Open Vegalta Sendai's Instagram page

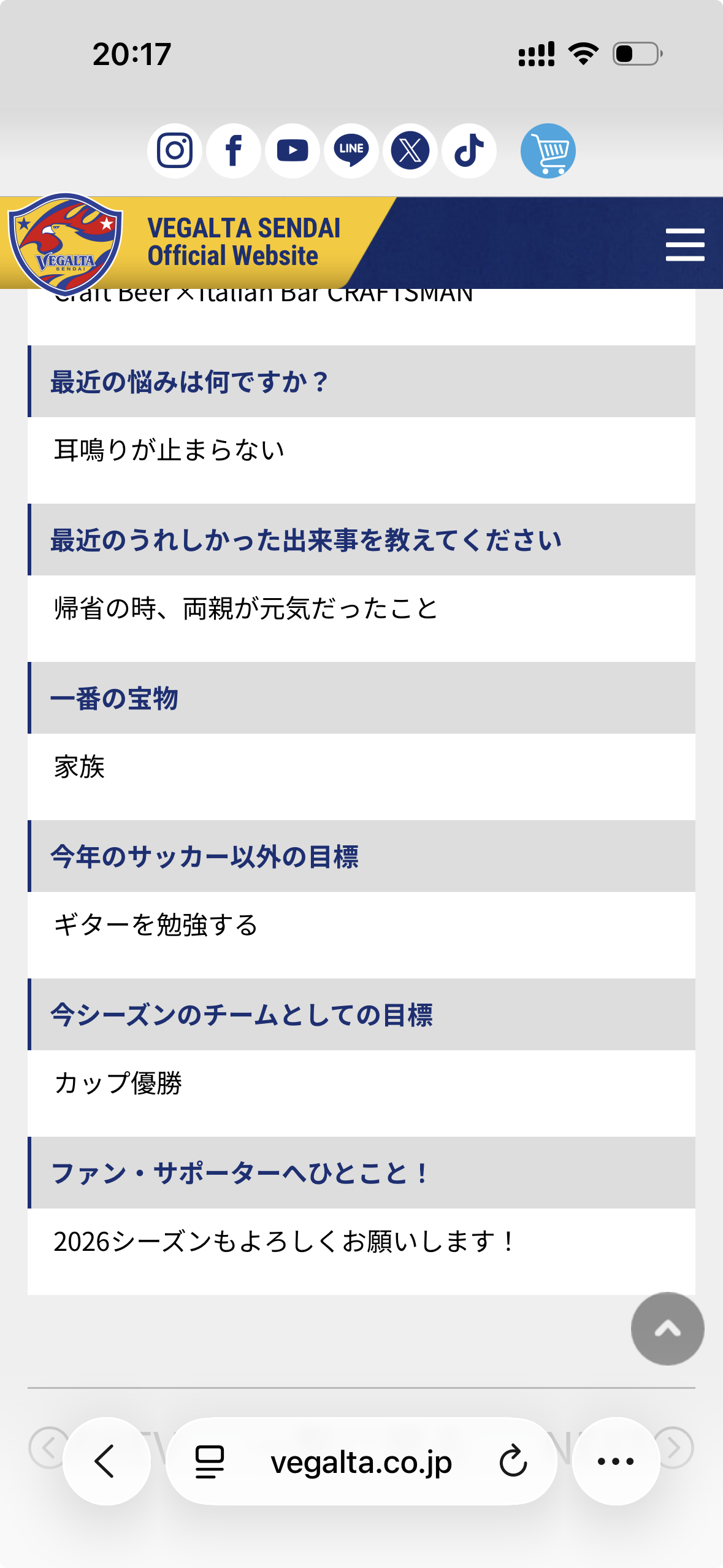pos(175,150)
